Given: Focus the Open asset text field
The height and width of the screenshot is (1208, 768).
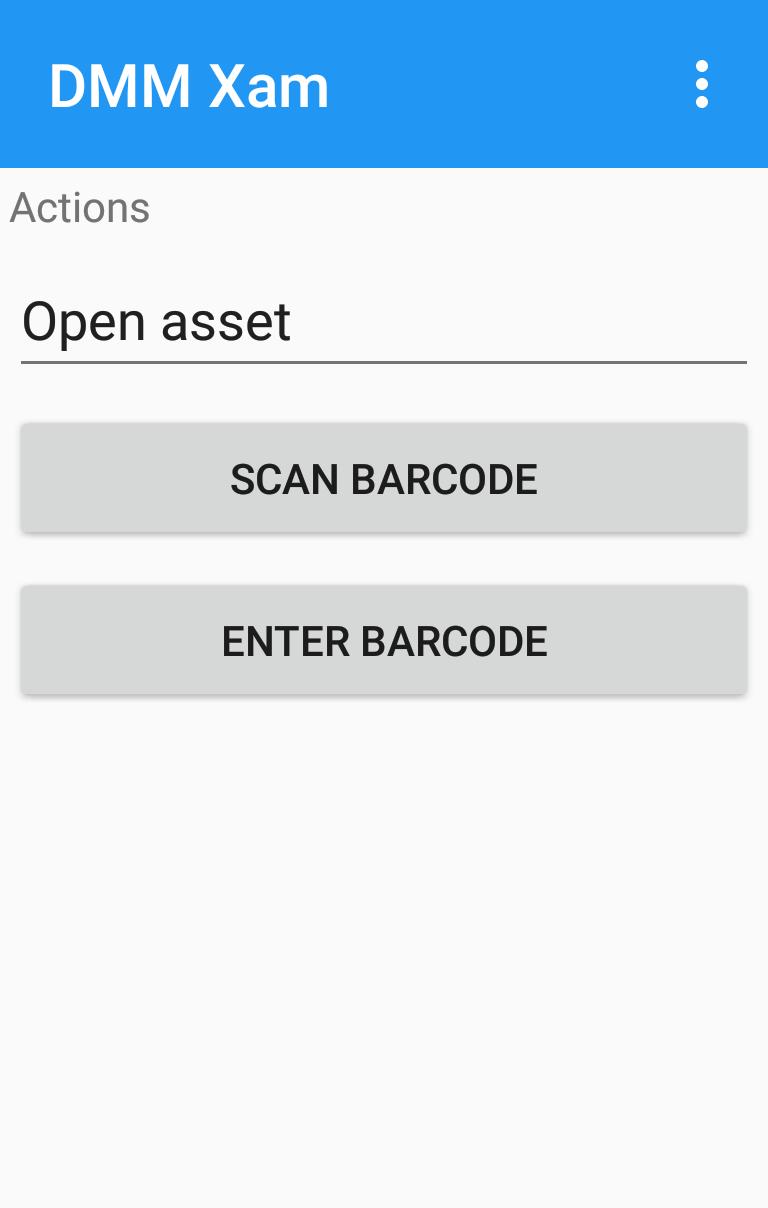Looking at the screenshot, I should [384, 323].
